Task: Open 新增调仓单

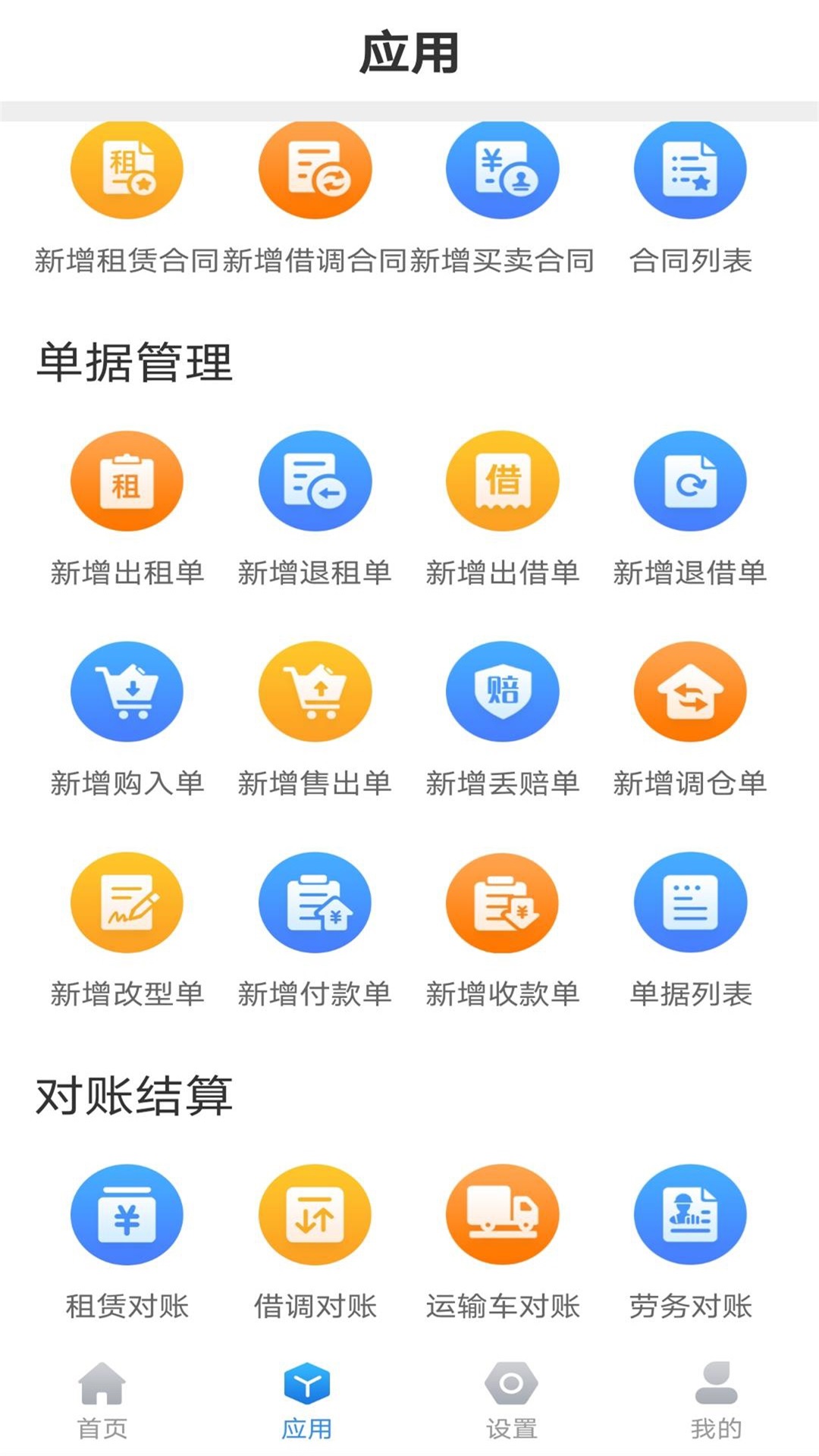Action: click(690, 692)
